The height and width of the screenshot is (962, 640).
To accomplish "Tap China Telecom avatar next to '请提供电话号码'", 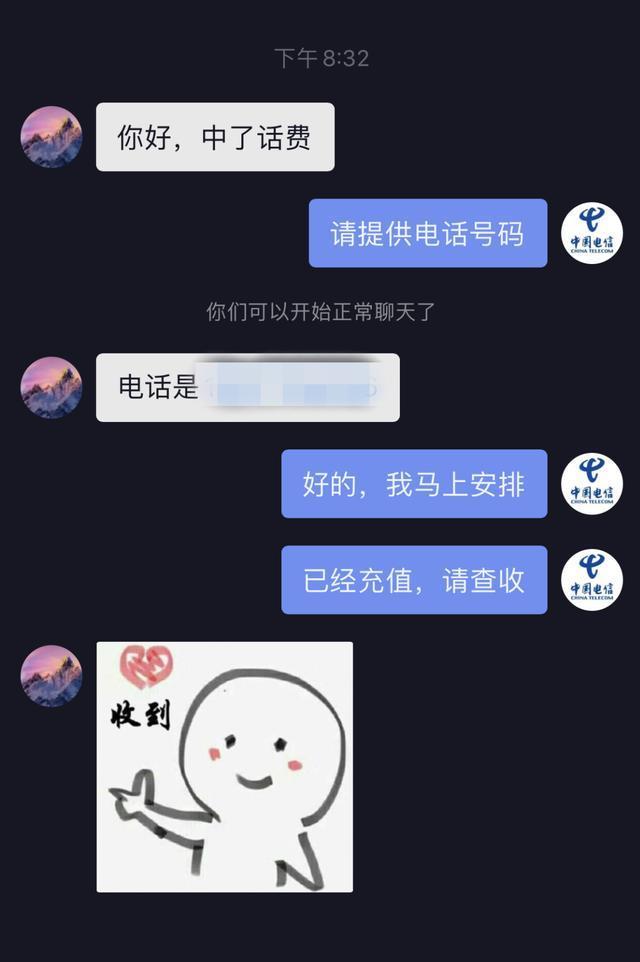I will [x=591, y=233].
